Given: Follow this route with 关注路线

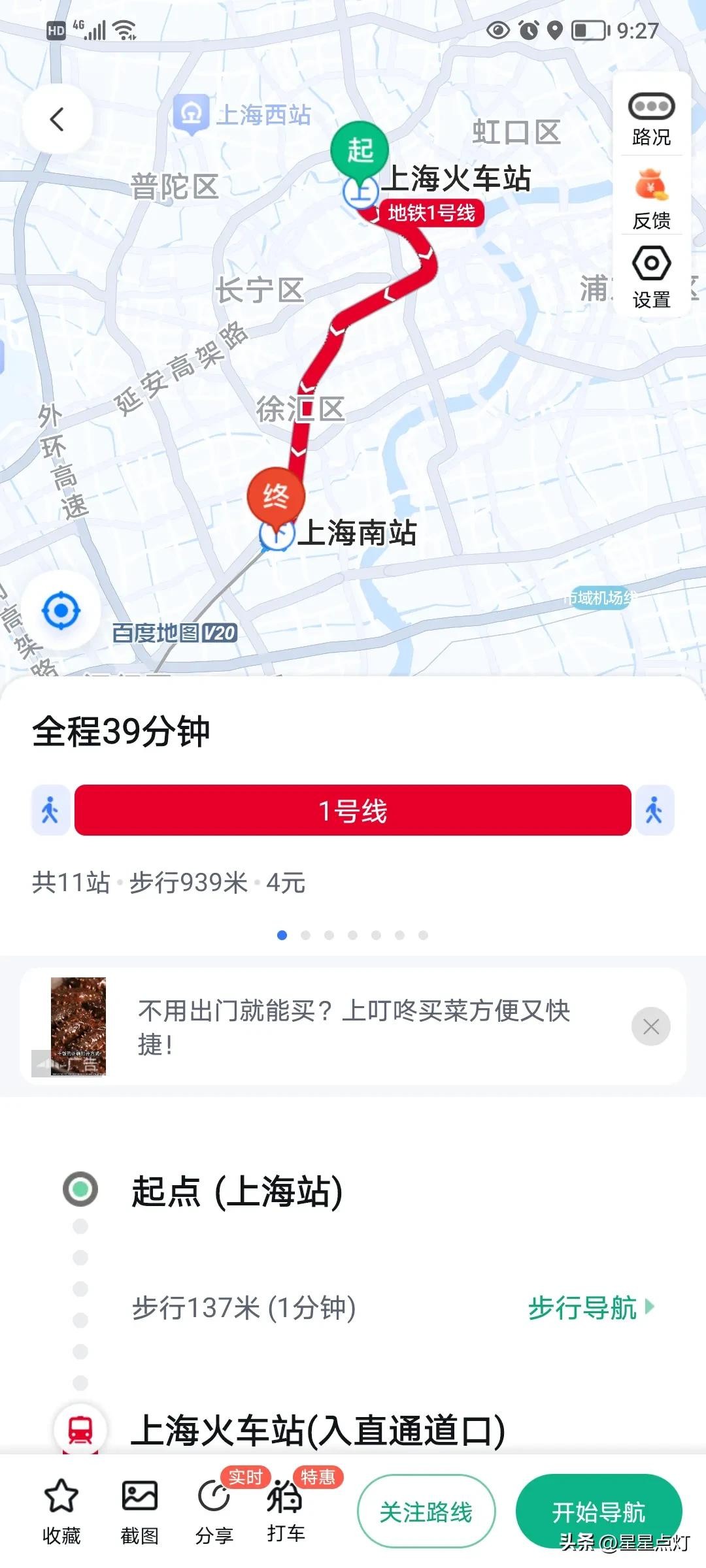Looking at the screenshot, I should [x=426, y=1511].
